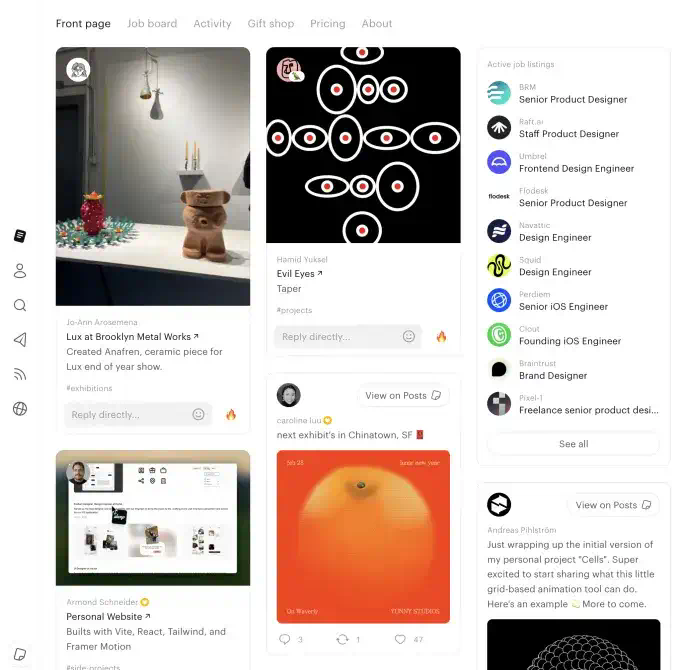679x670 pixels.
Task: Open the profile icon in the sidebar
Action: (x=20, y=271)
